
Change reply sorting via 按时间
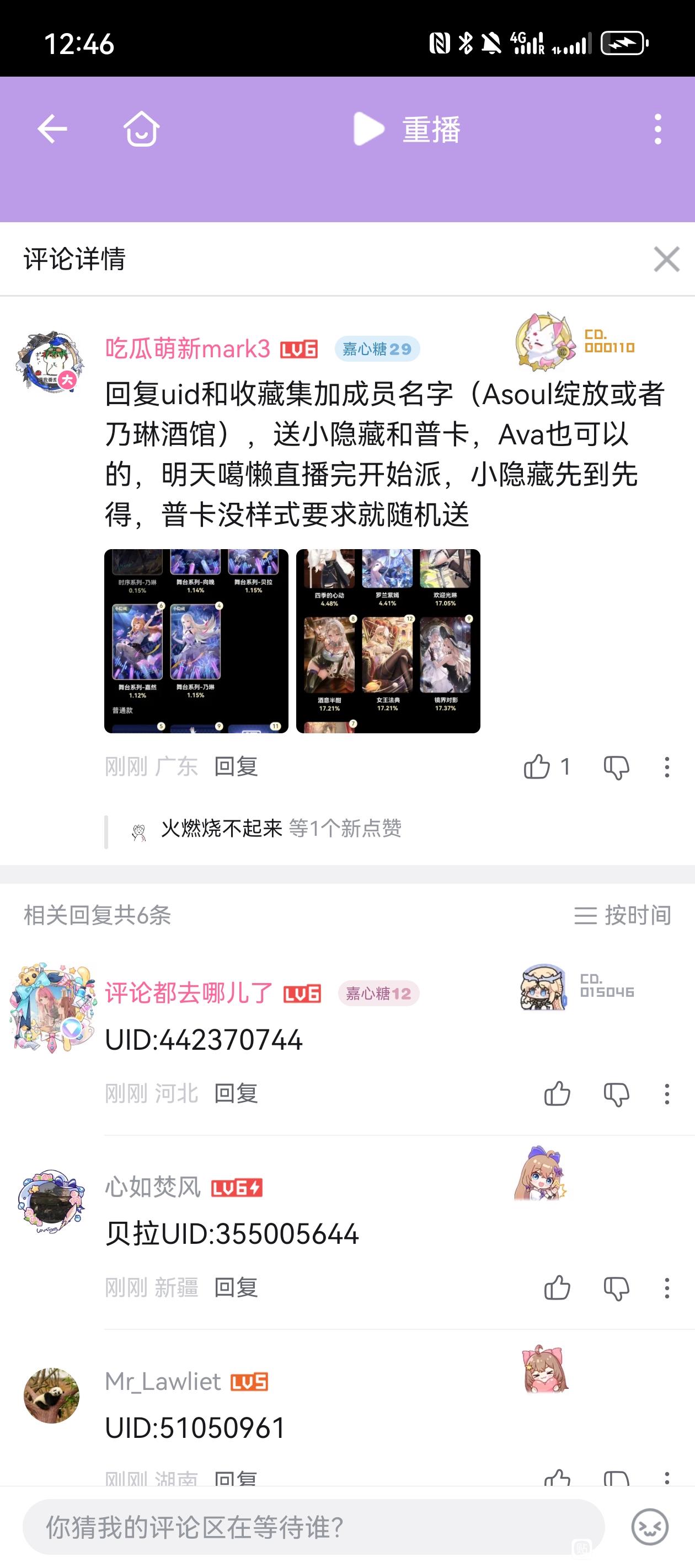[x=622, y=915]
